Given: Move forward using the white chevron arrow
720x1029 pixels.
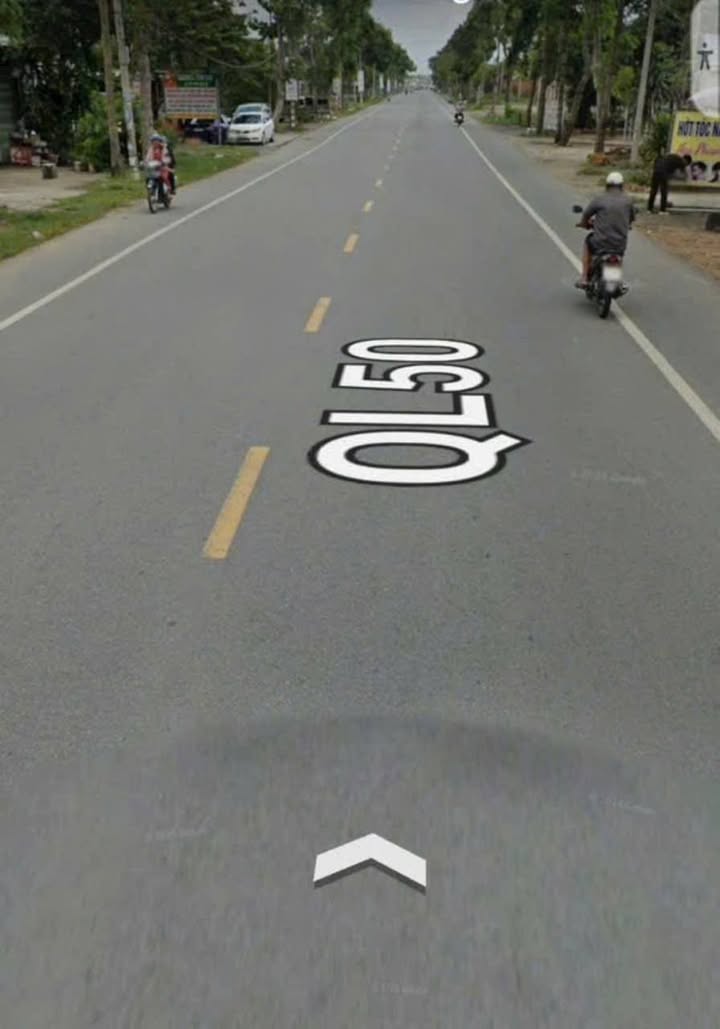Looking at the screenshot, I should click(370, 858).
